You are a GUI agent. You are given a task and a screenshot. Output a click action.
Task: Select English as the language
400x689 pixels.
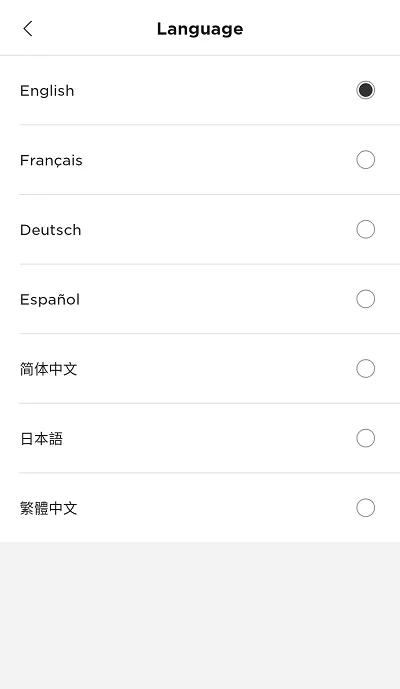pos(200,90)
